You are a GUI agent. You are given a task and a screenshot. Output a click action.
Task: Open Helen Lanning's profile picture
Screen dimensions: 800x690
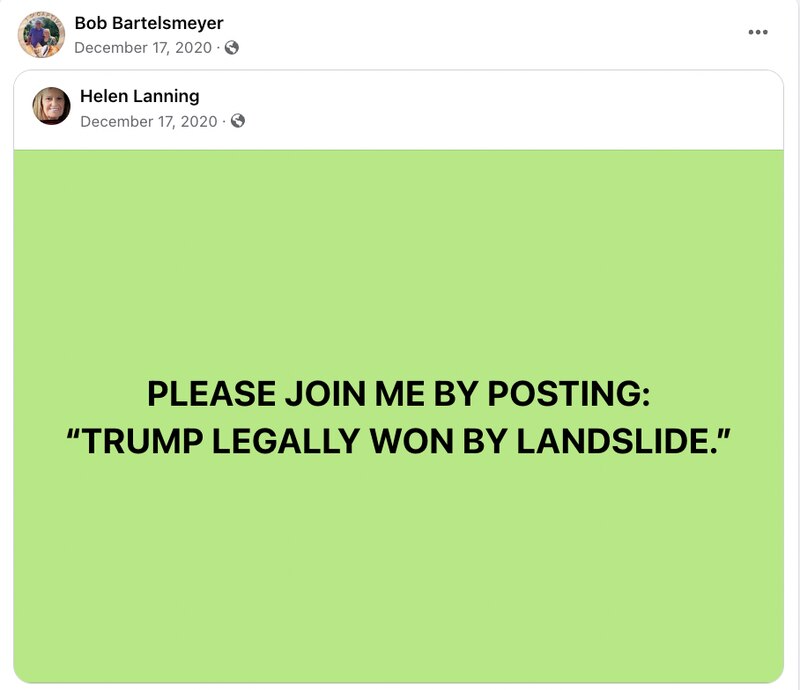point(51,106)
